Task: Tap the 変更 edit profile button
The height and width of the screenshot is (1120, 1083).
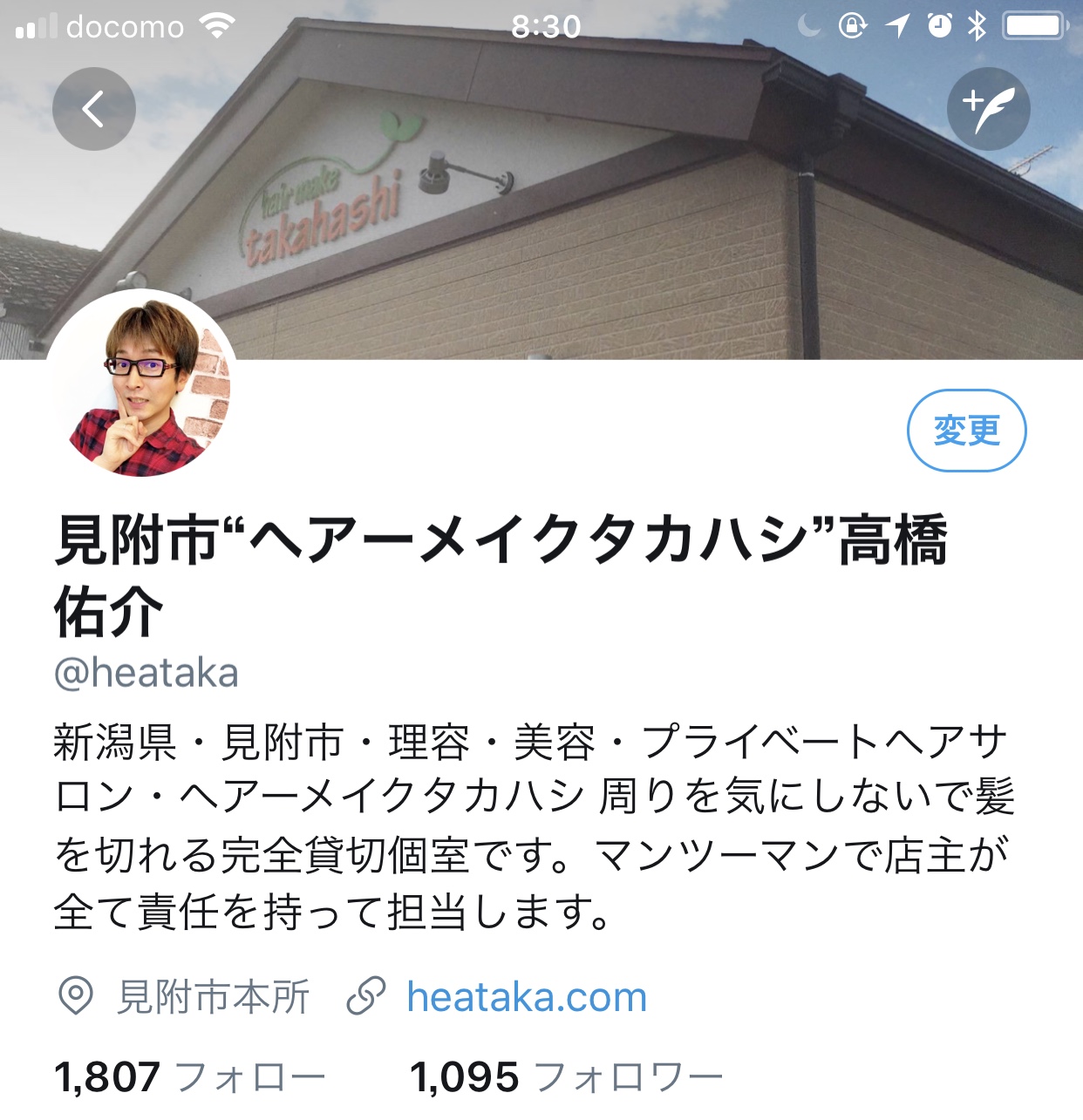Action: point(966,431)
